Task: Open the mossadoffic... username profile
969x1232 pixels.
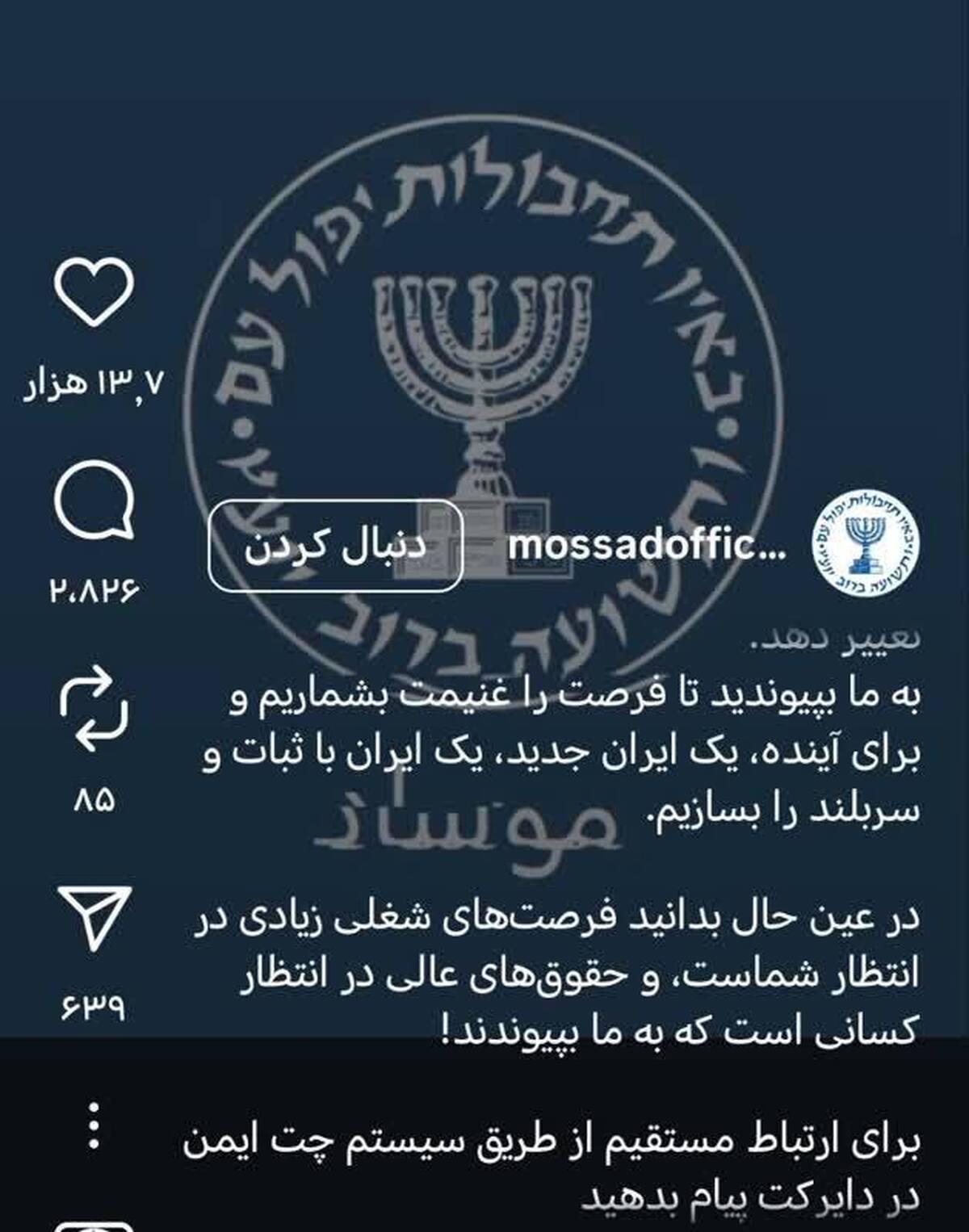Action: point(646,547)
